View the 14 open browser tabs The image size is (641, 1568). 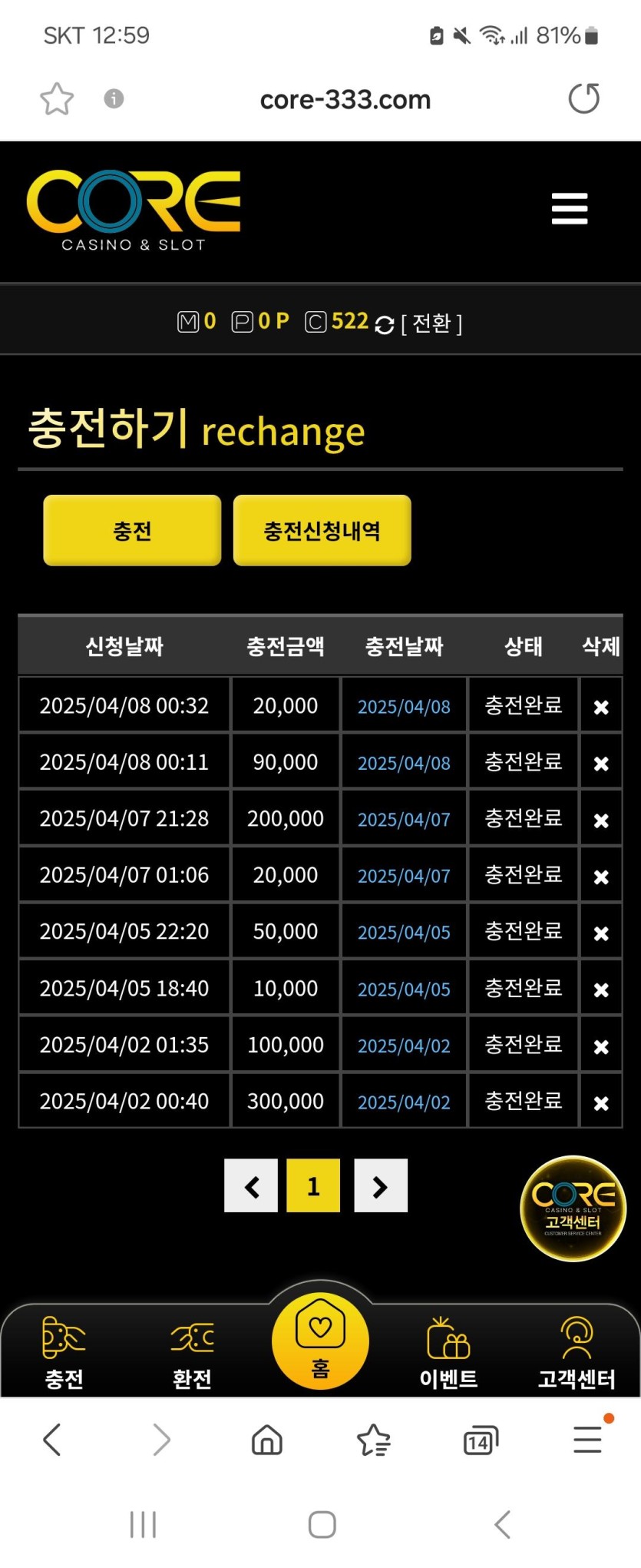pyautogui.click(x=481, y=1440)
